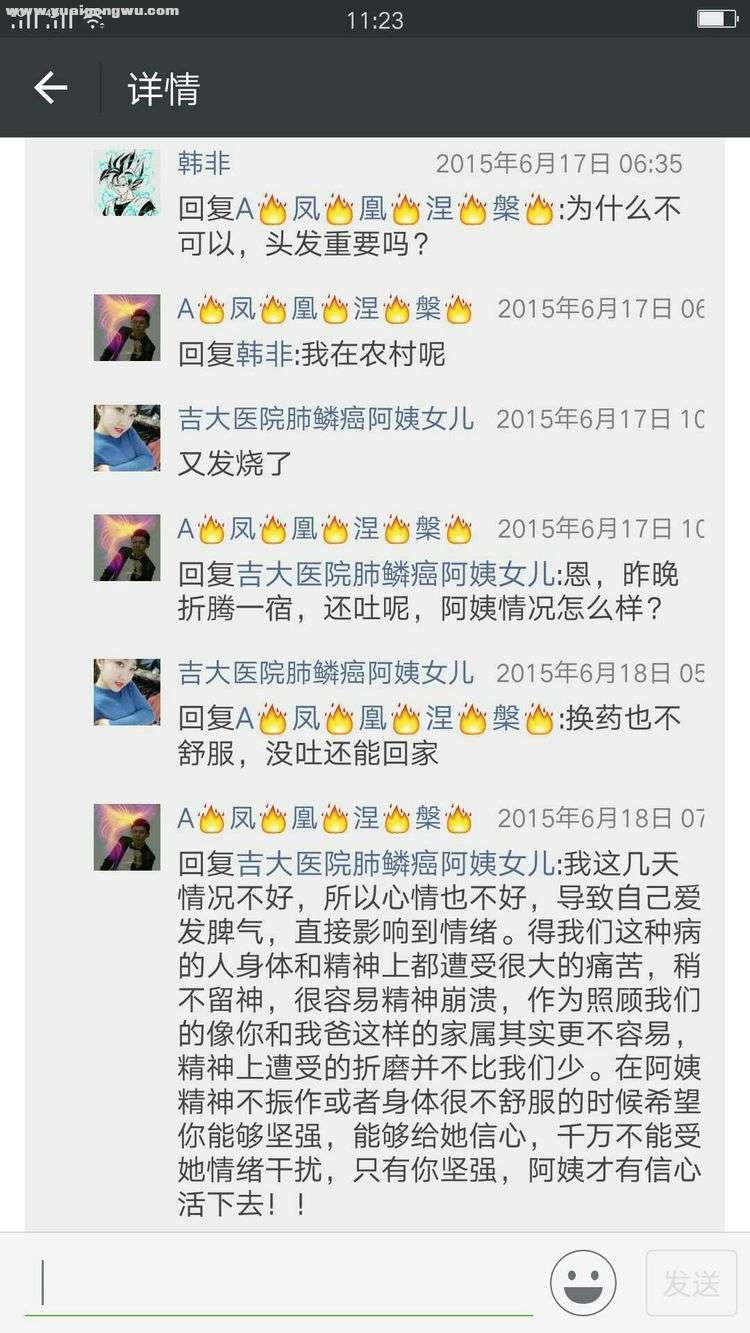The height and width of the screenshot is (1333, 750).
Task: Tap avatar beside 我在农村呢 comment
Action: [126, 328]
